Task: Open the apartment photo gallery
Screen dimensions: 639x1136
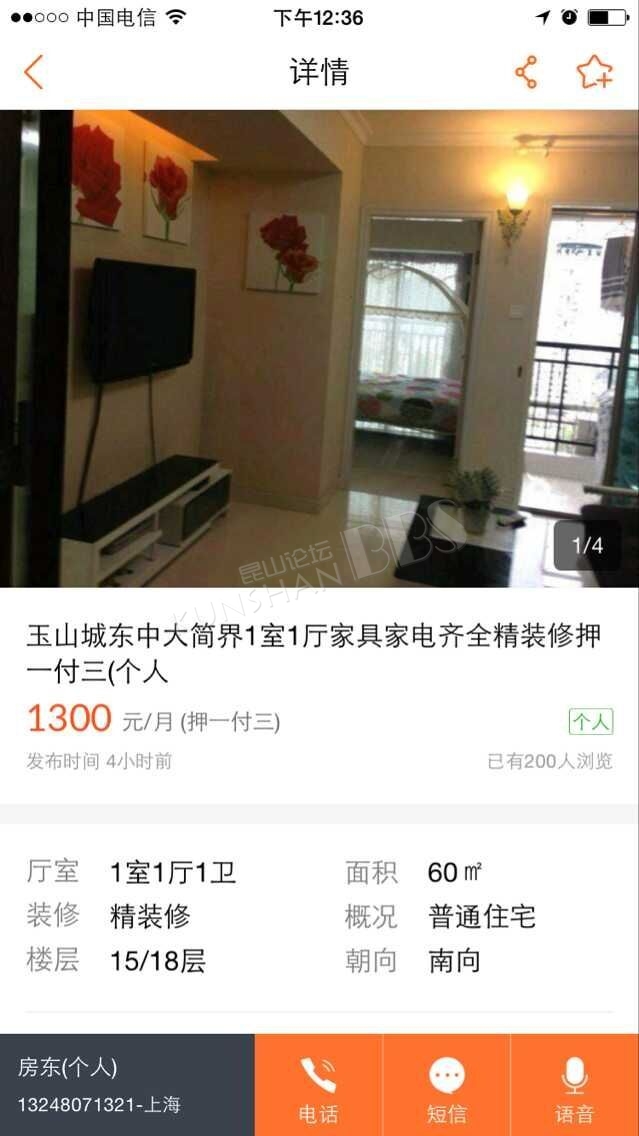Action: pyautogui.click(x=320, y=348)
